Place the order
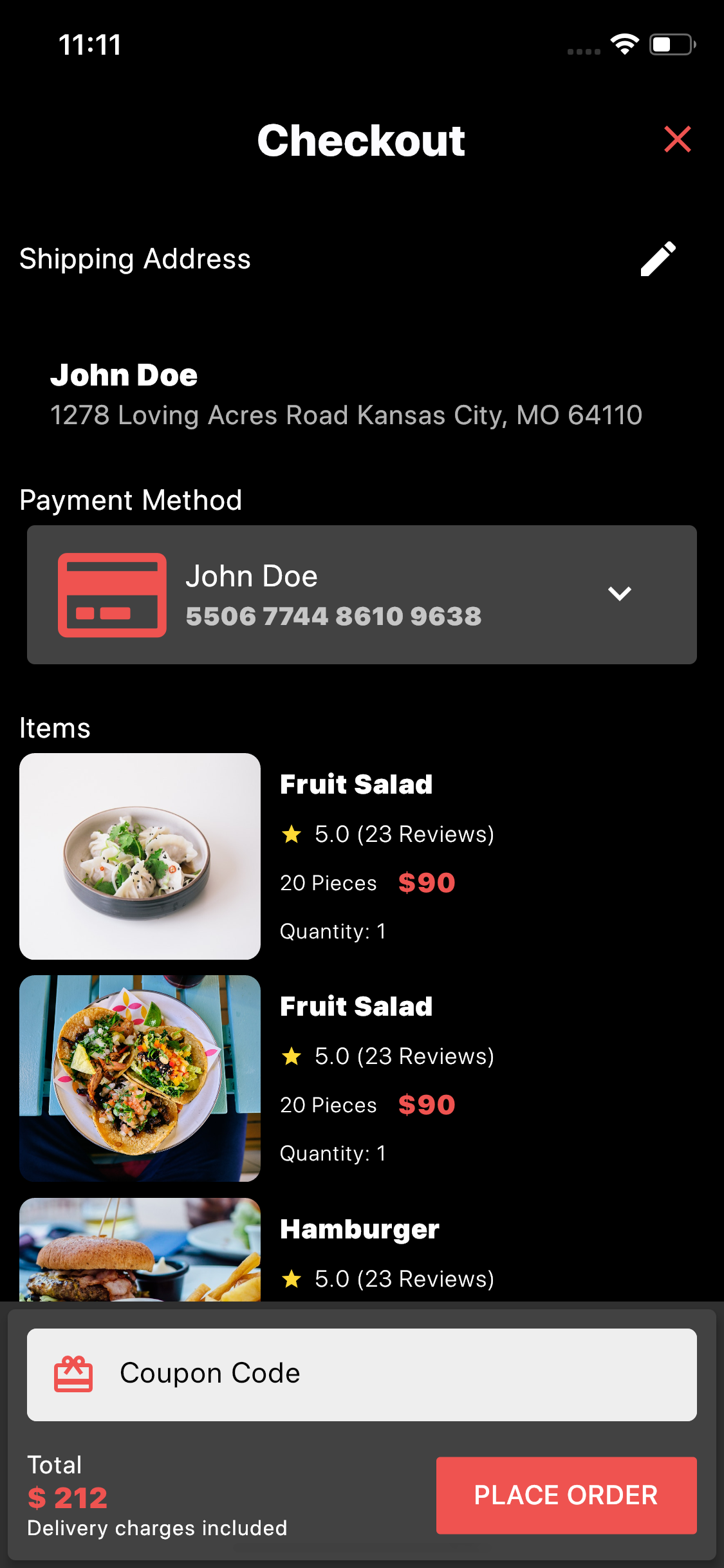Screen dimensions: 724x1568 [566, 1495]
